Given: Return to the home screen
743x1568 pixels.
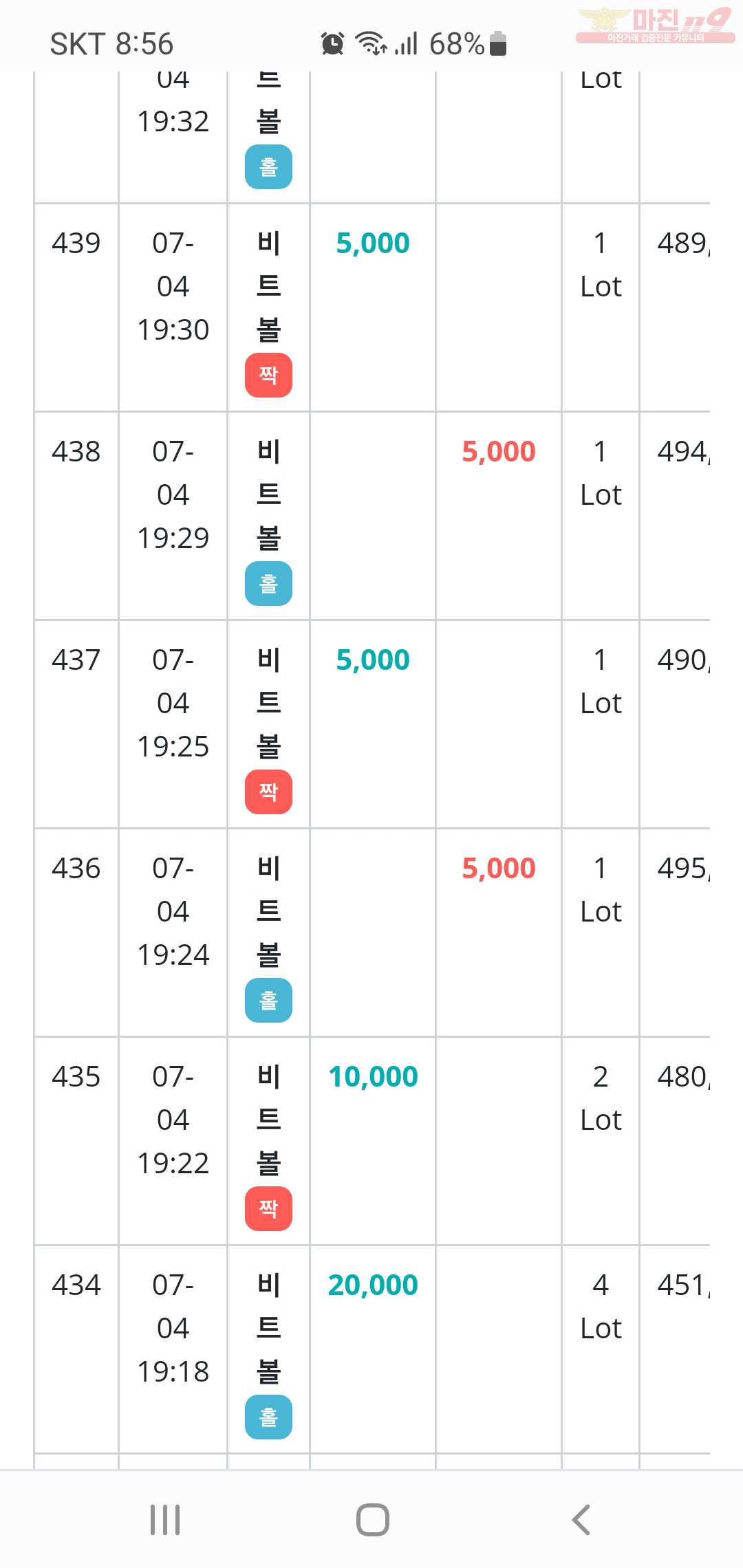Looking at the screenshot, I should tap(372, 1519).
